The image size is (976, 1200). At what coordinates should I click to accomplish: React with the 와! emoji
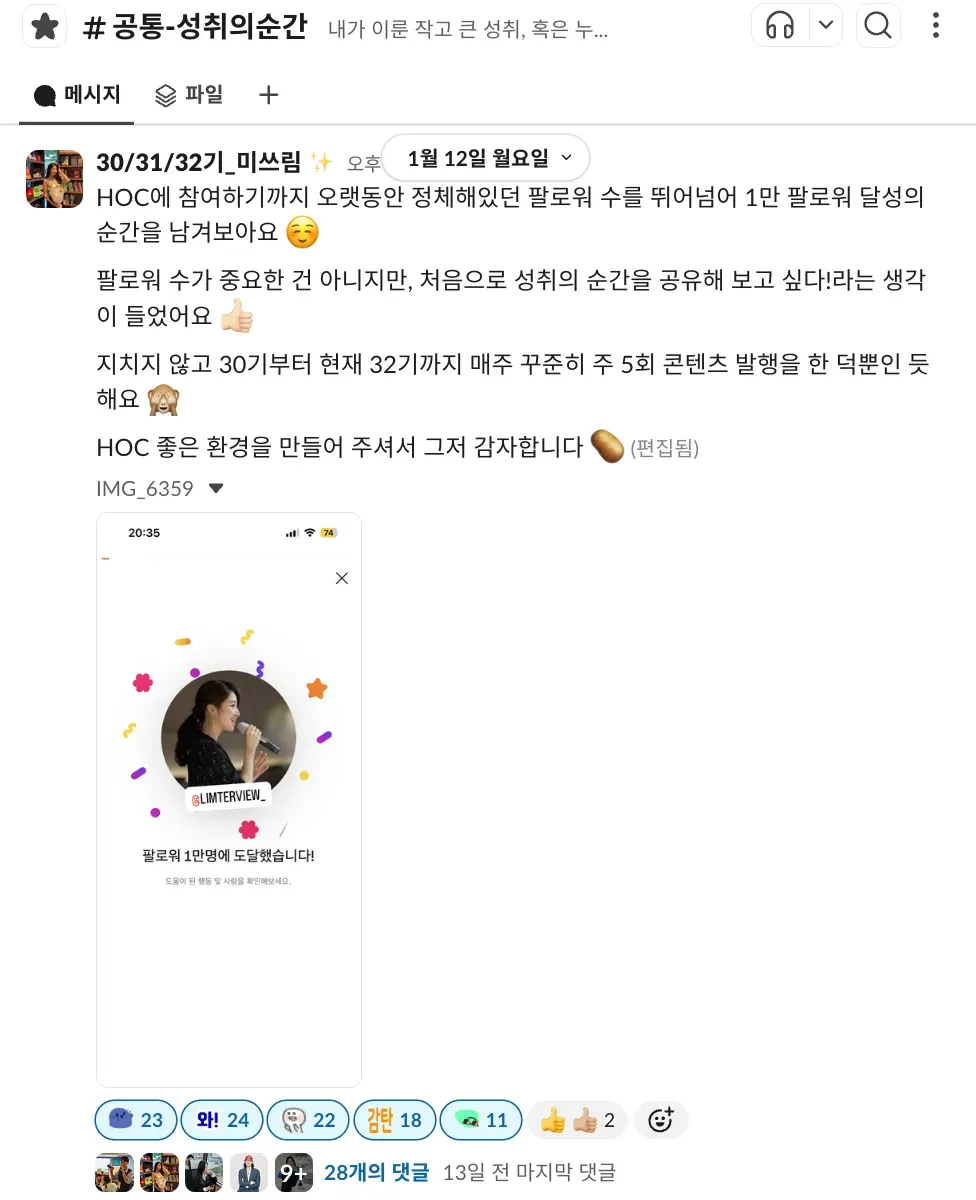[222, 1120]
